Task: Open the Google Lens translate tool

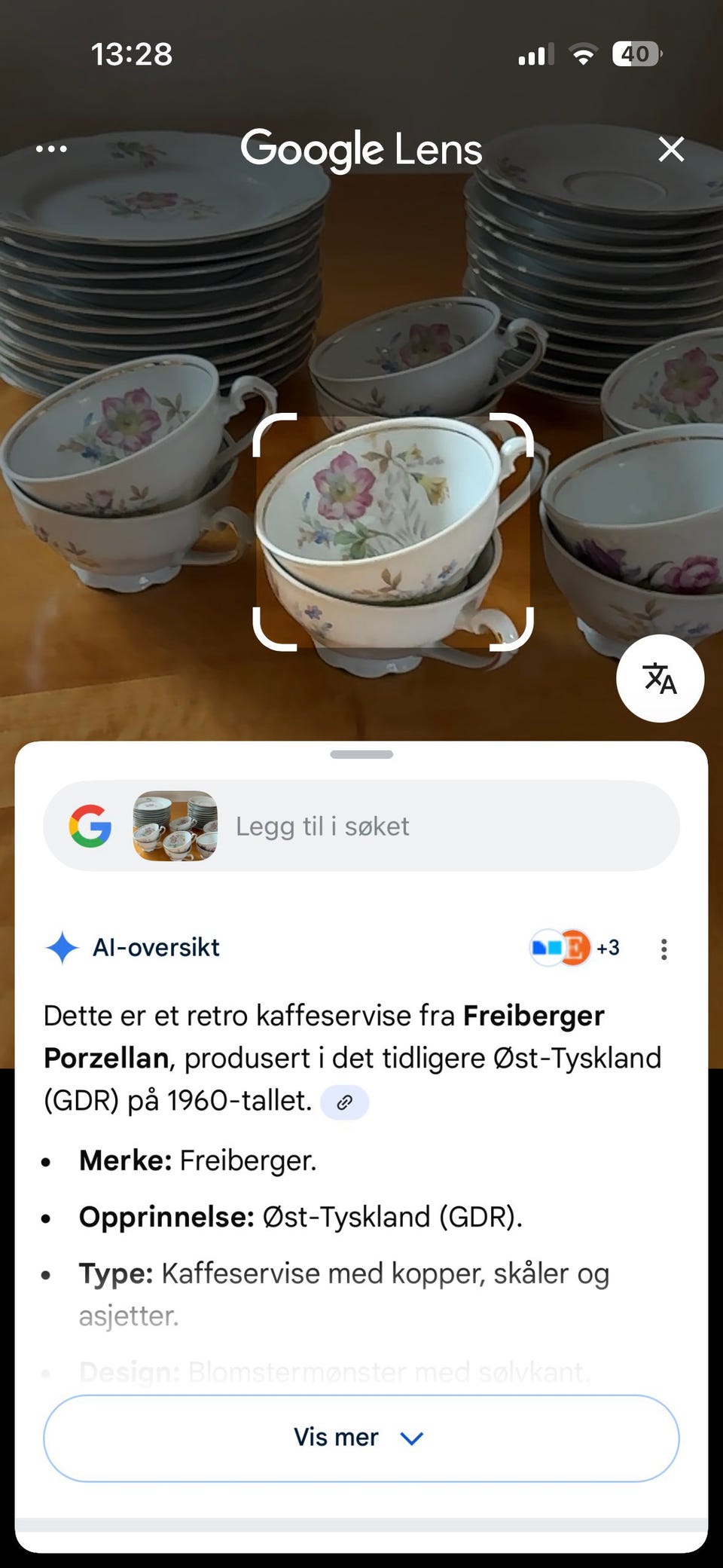Action: 660,679
